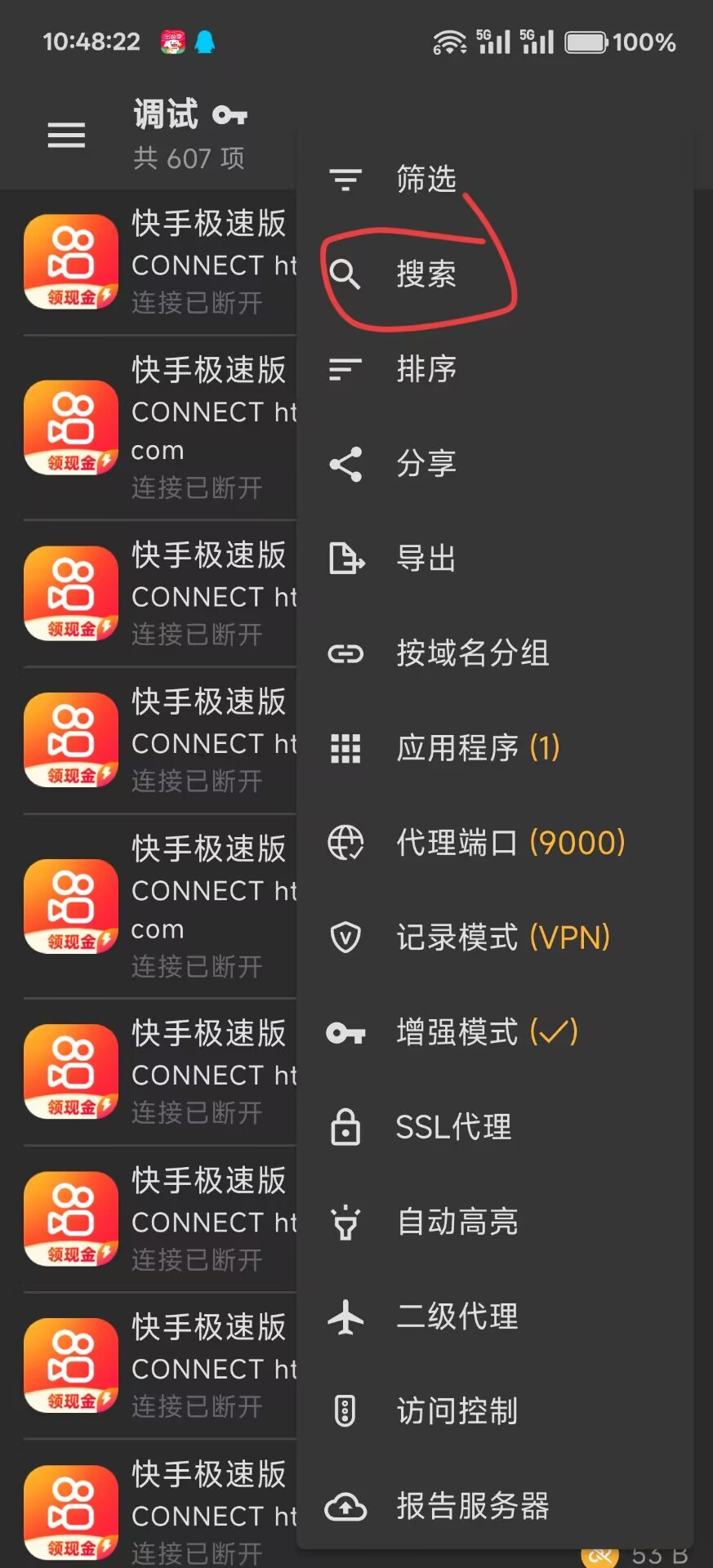
Task: Select 二级代理 secondary proxy menu item
Action: (457, 1316)
